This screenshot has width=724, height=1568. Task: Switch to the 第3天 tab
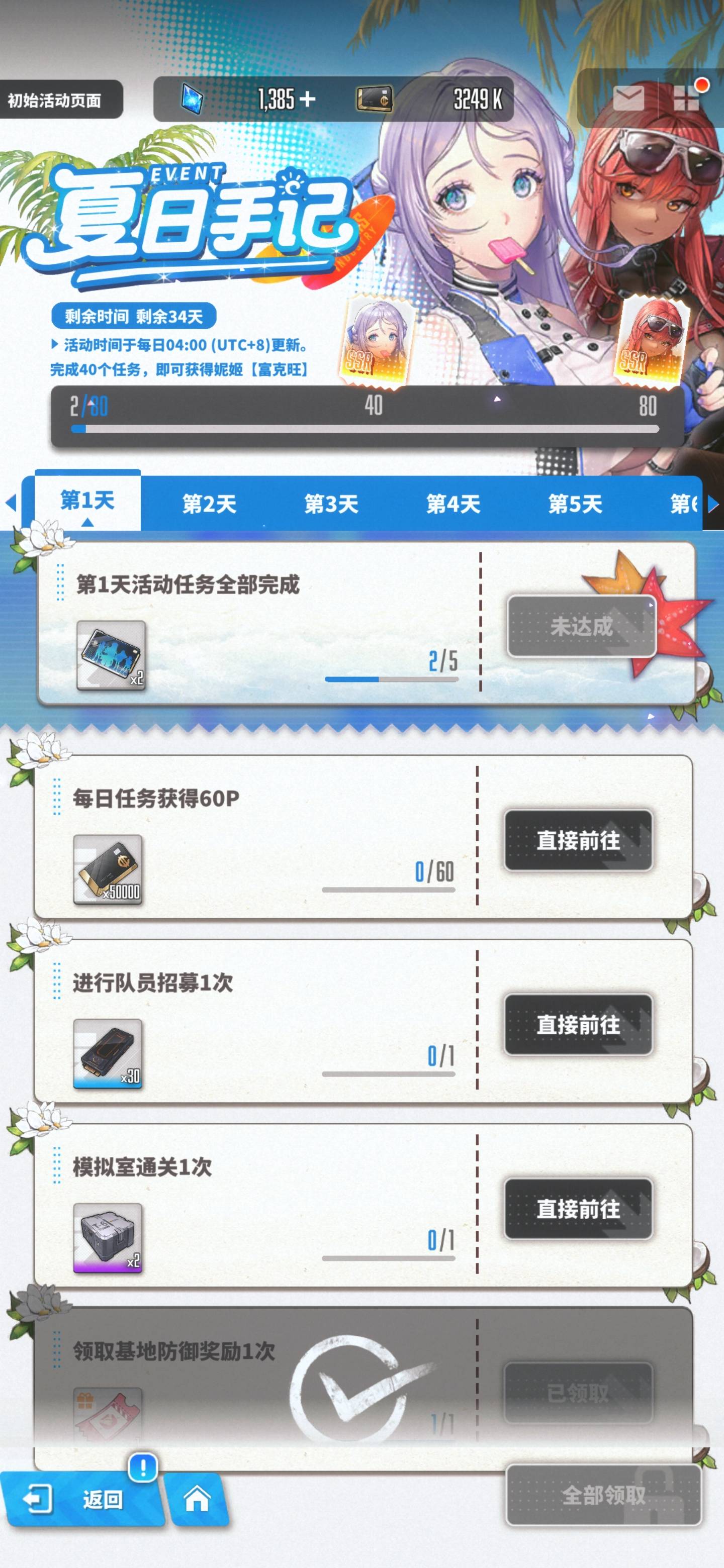pyautogui.click(x=331, y=504)
